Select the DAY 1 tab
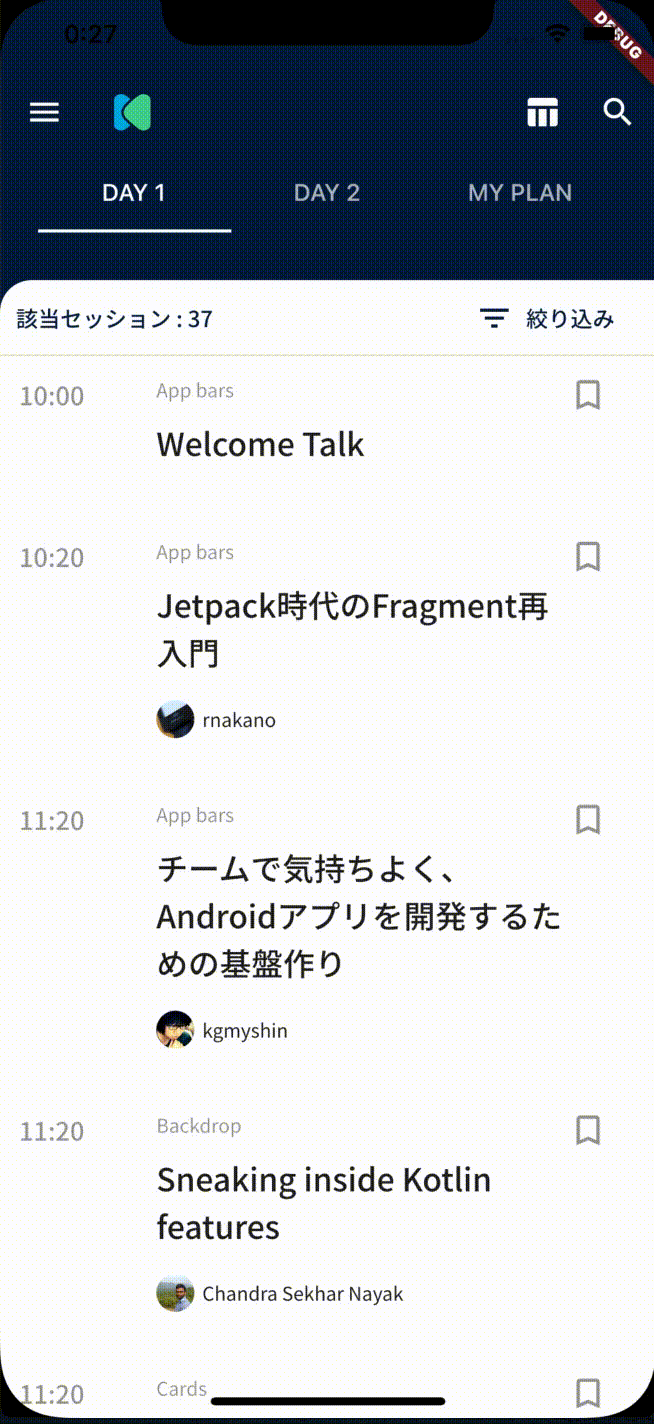654x1424 pixels. click(135, 193)
